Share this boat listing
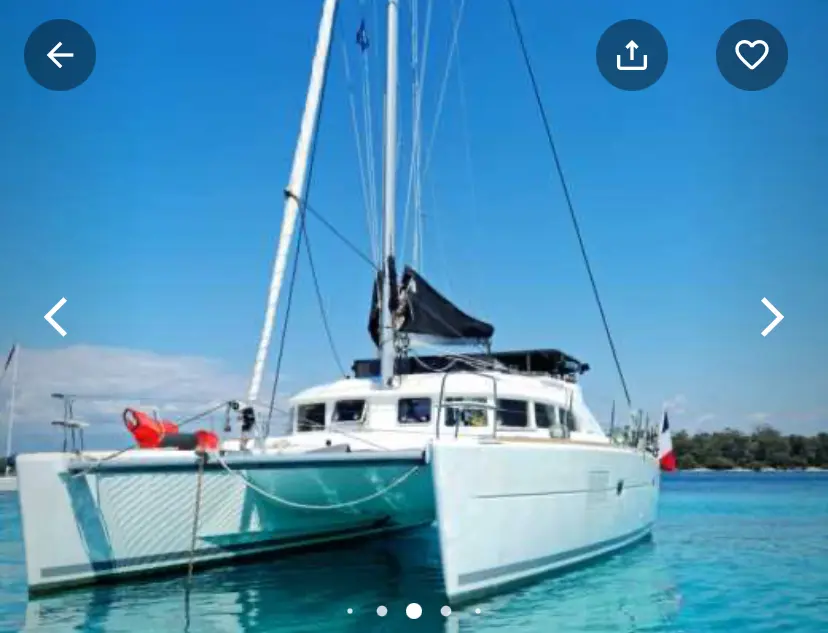 click(x=632, y=55)
